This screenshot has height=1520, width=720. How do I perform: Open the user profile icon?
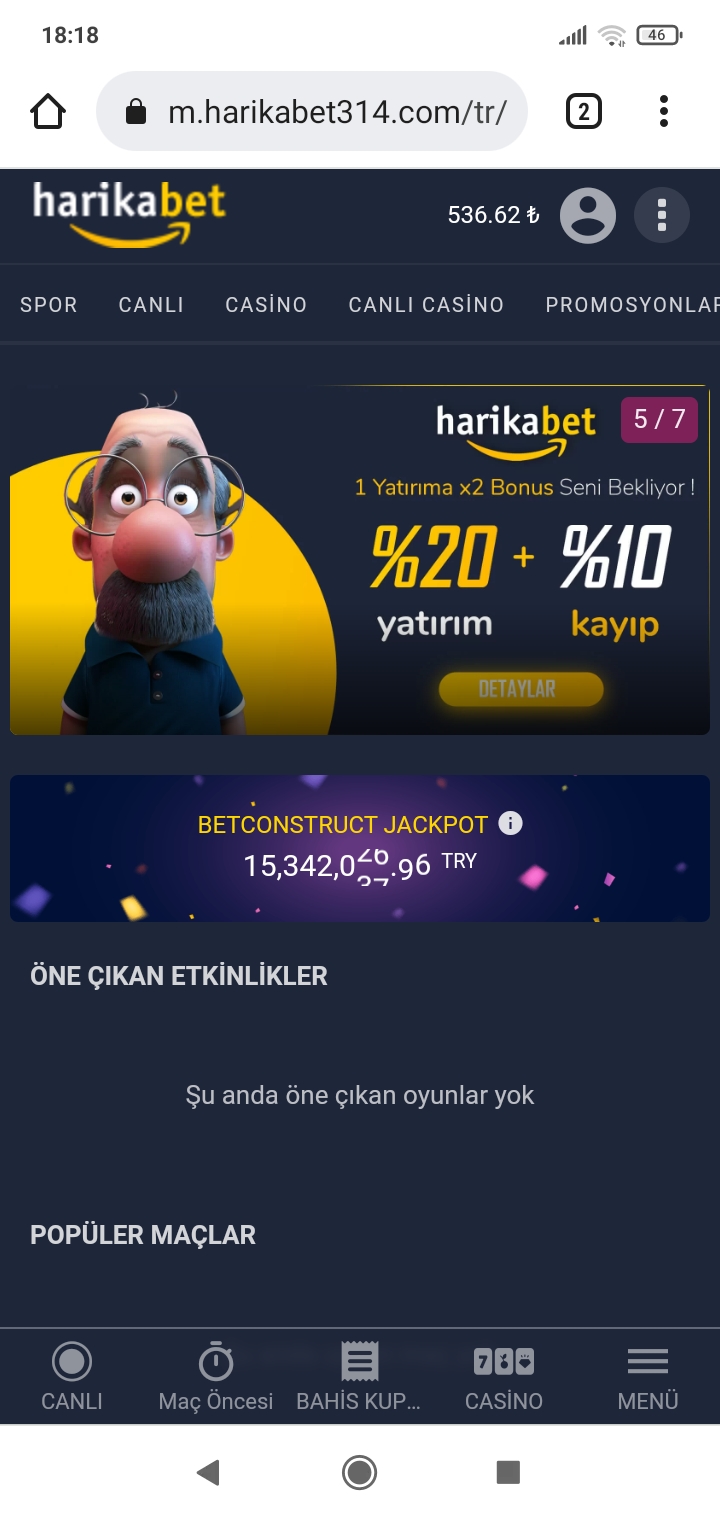coord(587,215)
